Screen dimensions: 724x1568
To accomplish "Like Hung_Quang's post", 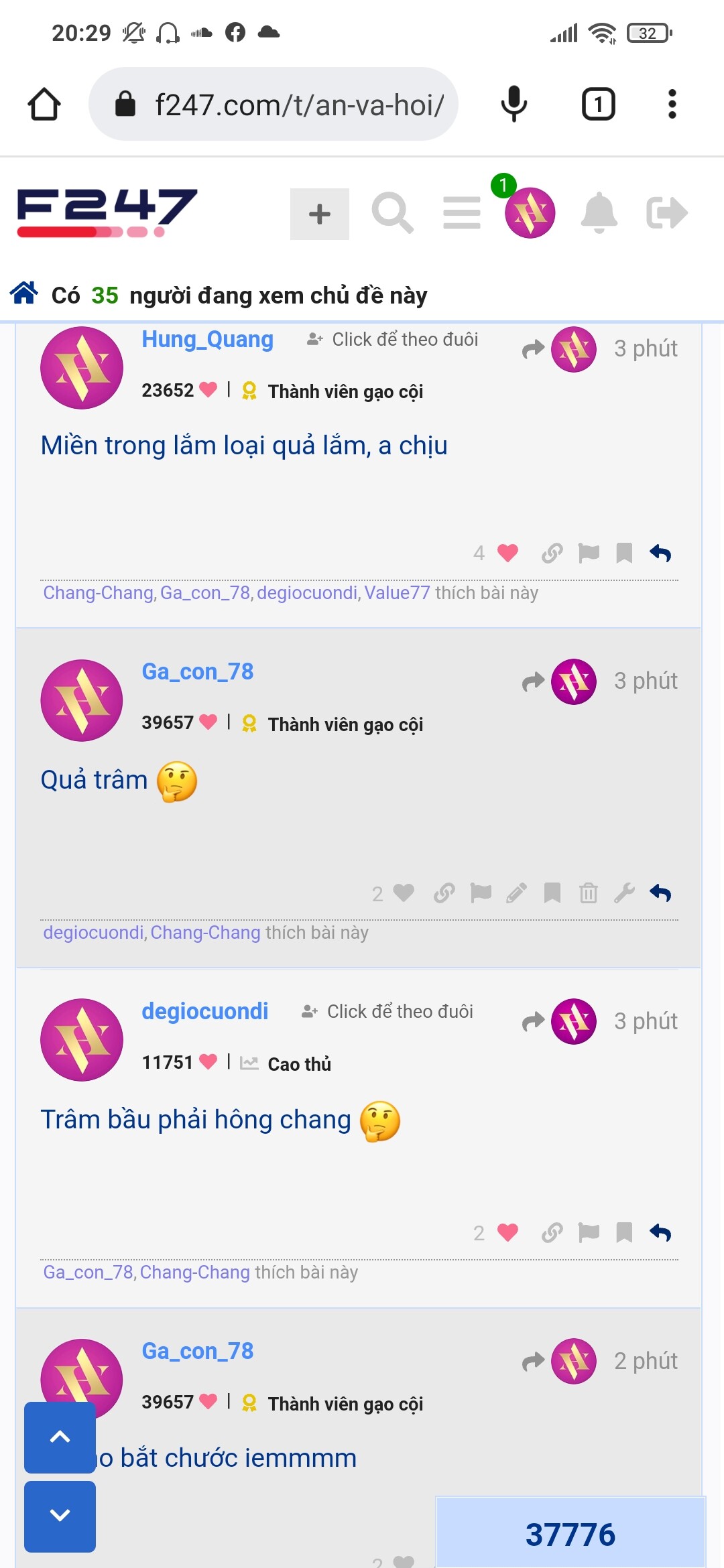I will (x=507, y=553).
